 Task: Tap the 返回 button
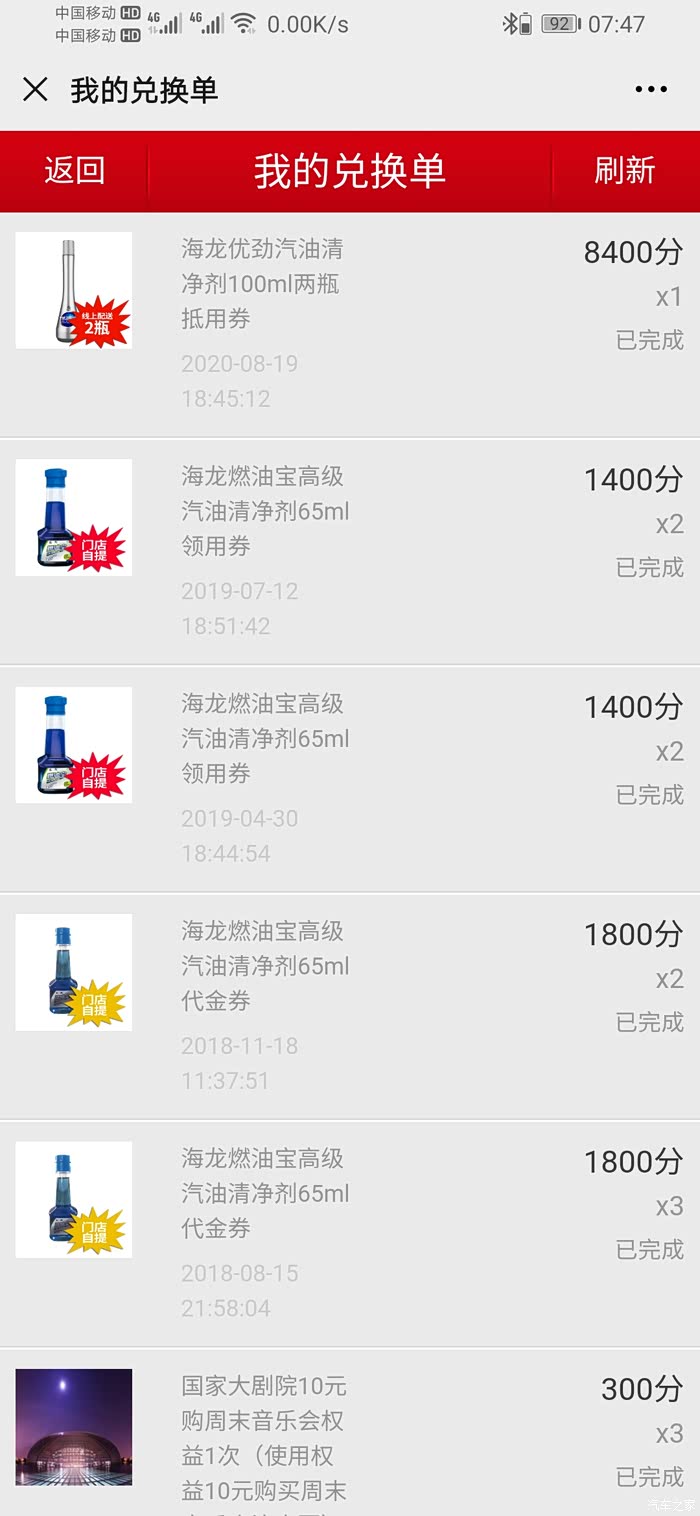(x=74, y=171)
